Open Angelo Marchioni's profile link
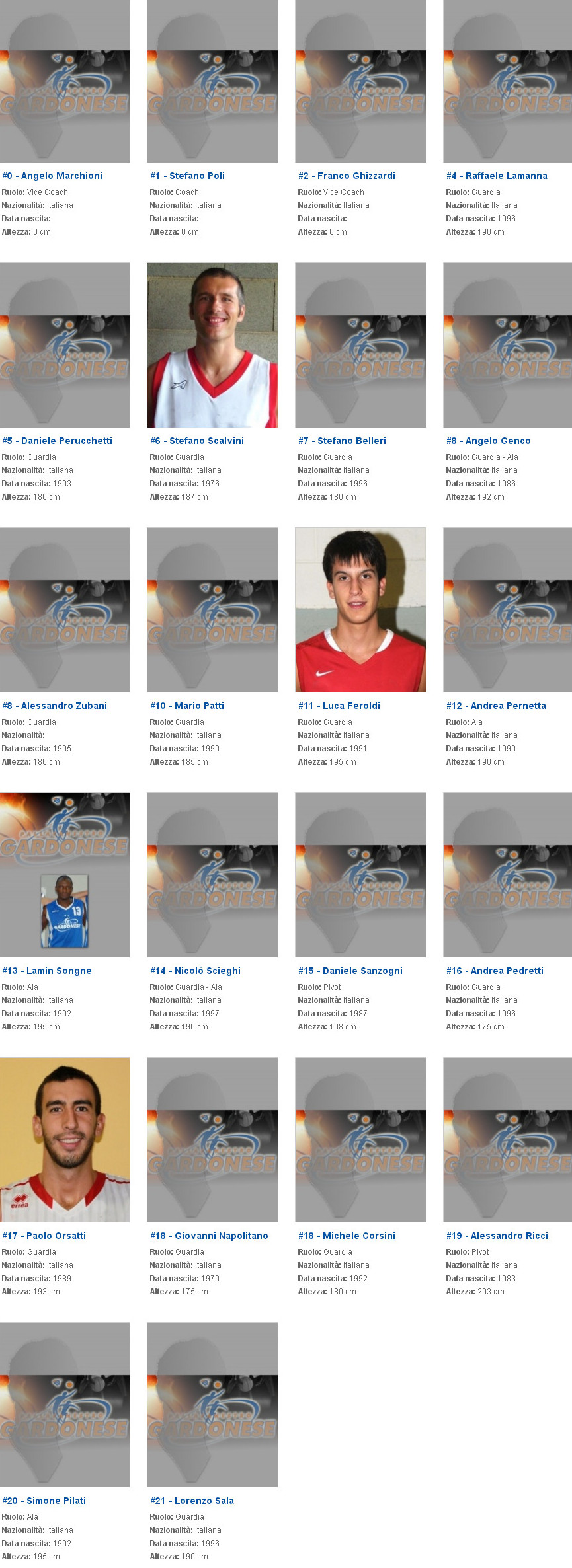Screen dimensions: 572x1568 coord(52,176)
